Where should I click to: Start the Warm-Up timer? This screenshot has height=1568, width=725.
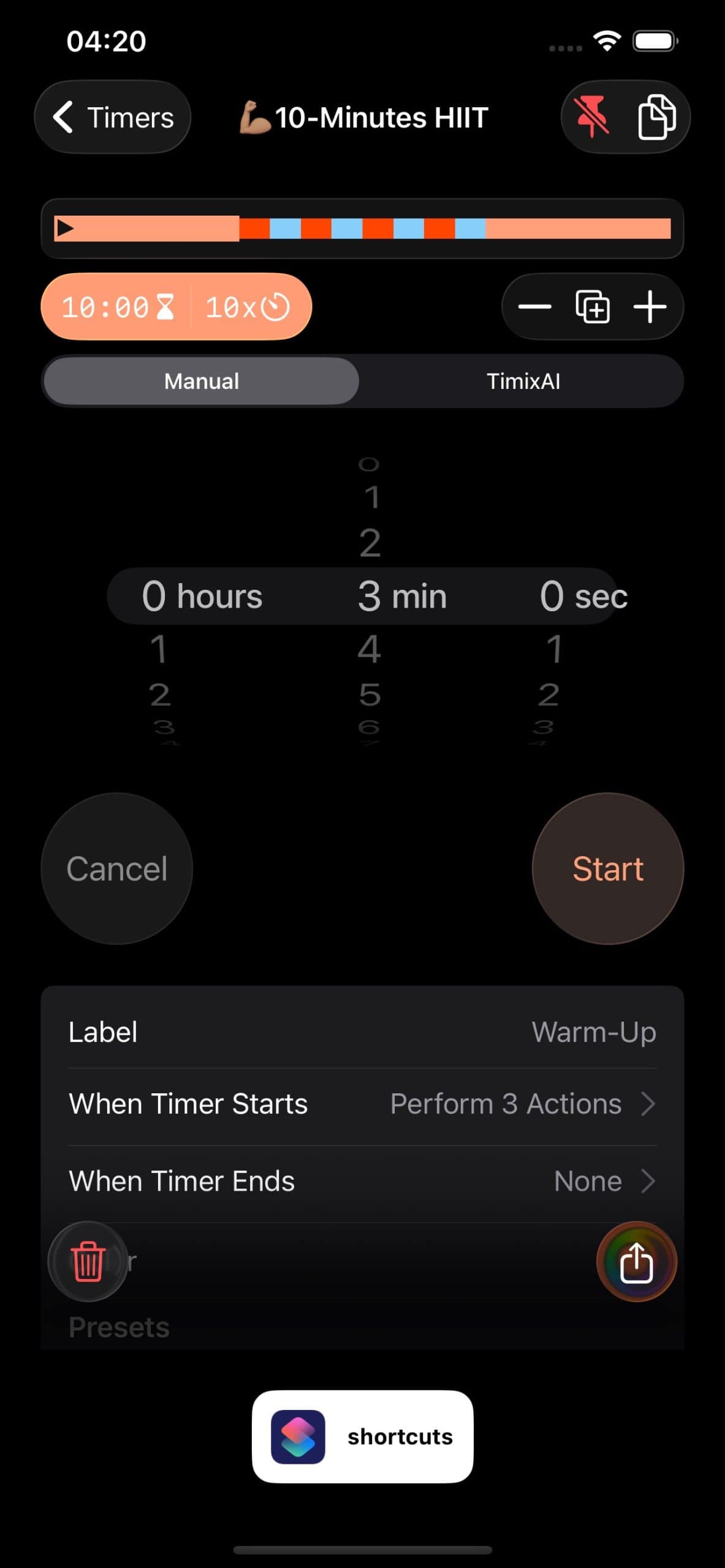click(x=607, y=868)
